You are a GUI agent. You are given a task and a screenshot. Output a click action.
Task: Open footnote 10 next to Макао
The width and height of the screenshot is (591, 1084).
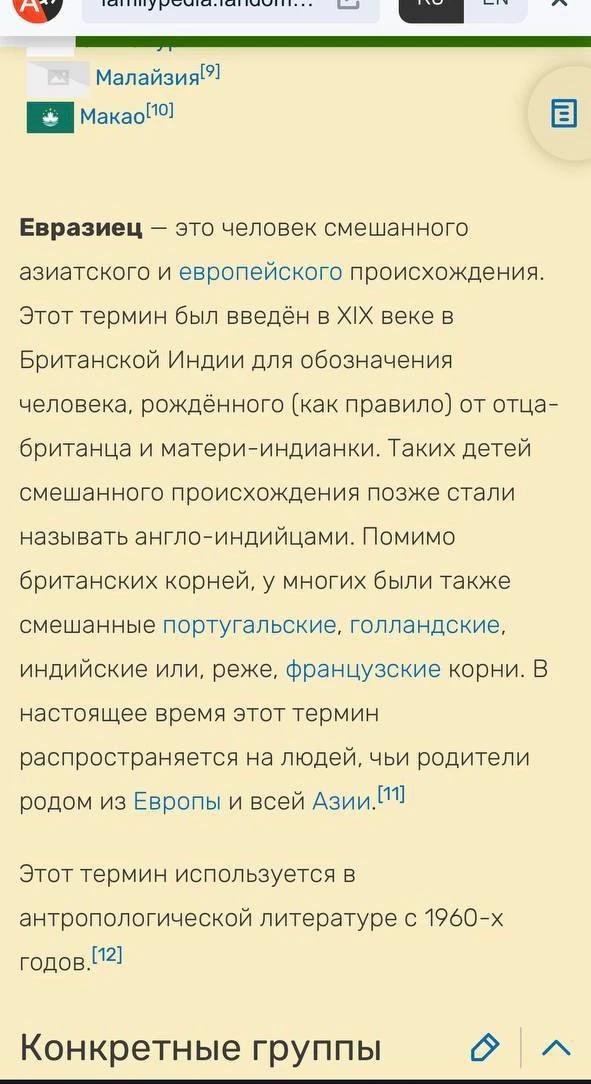click(160, 110)
